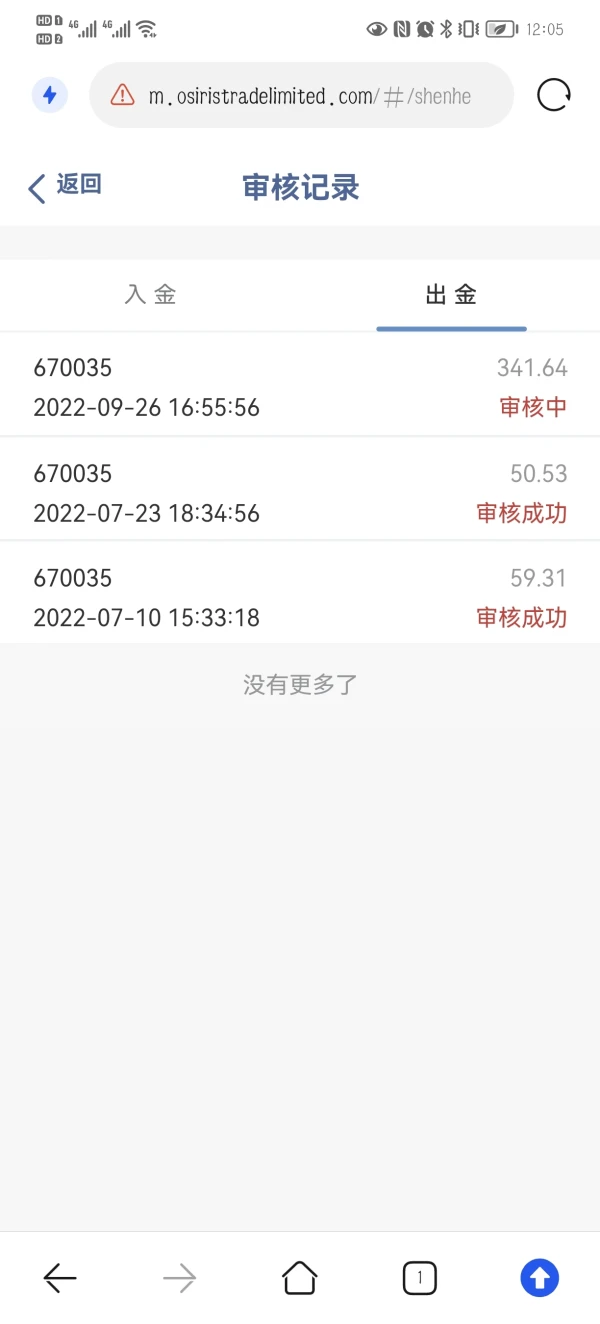This screenshot has height=1324, width=600.
Task: Switch to the 入金 tab
Action: 150,295
